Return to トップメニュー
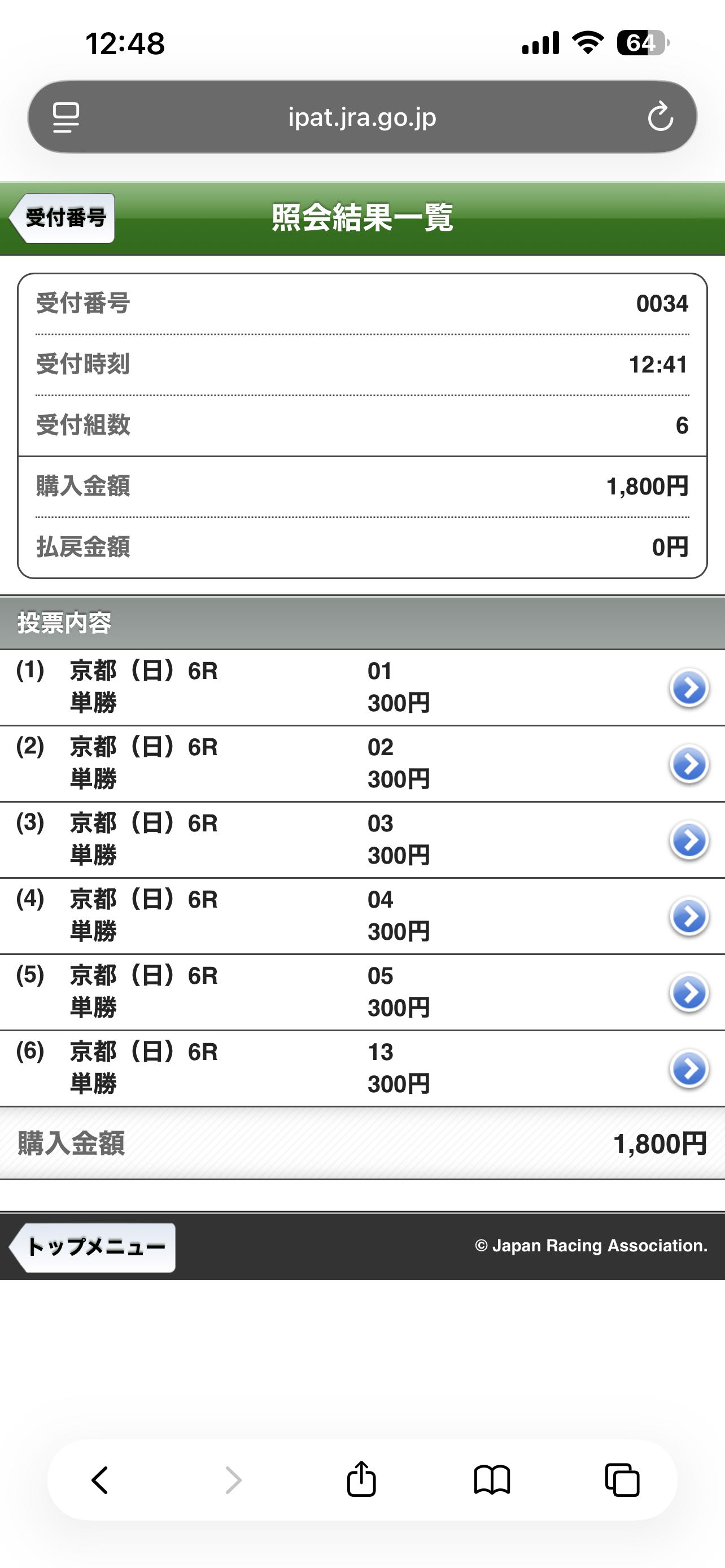 (94, 1247)
